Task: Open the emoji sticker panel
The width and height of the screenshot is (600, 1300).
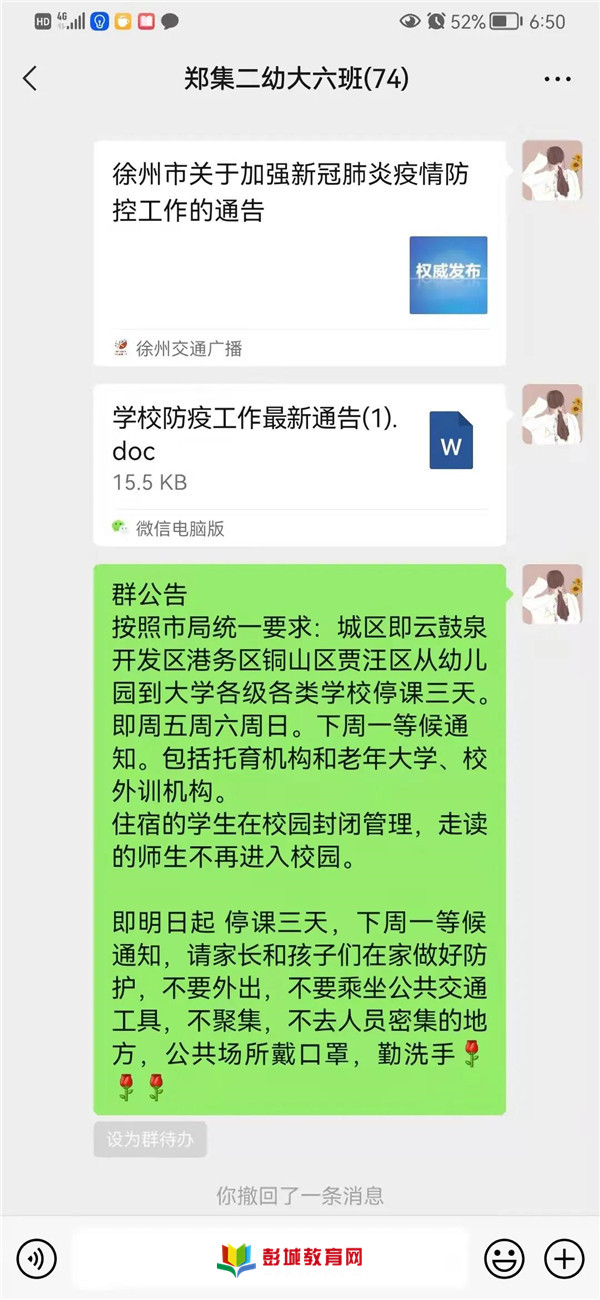Action: (x=504, y=1257)
